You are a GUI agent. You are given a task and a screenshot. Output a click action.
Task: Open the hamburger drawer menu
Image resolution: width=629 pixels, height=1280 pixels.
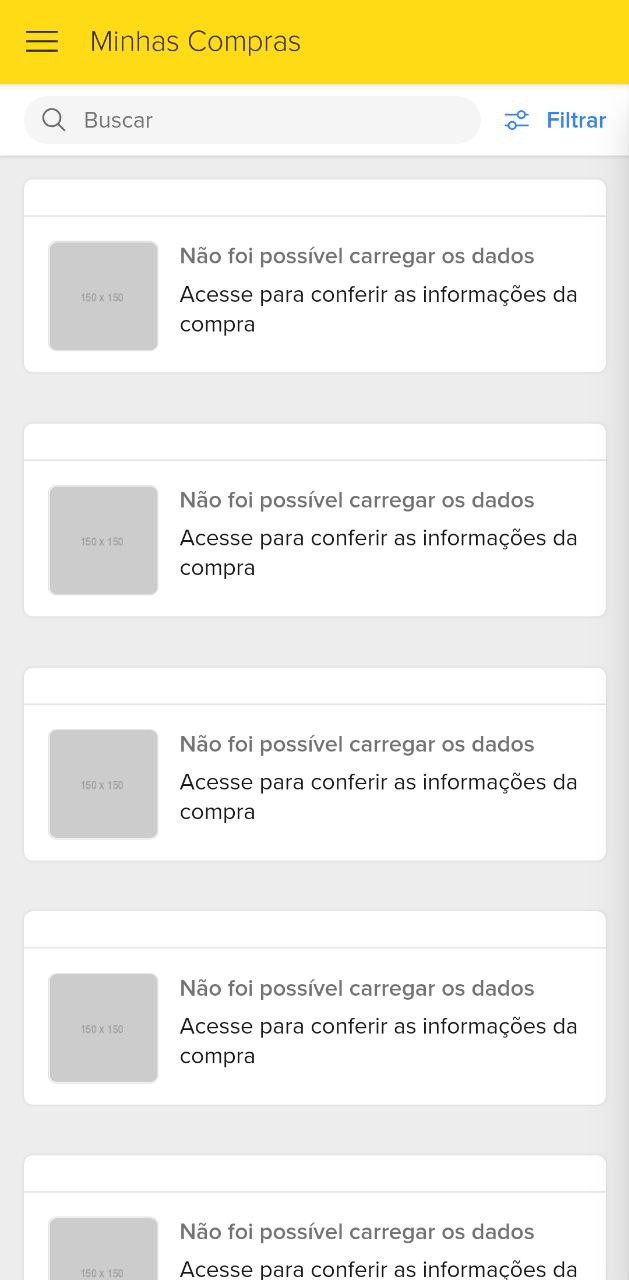pyautogui.click(x=42, y=41)
